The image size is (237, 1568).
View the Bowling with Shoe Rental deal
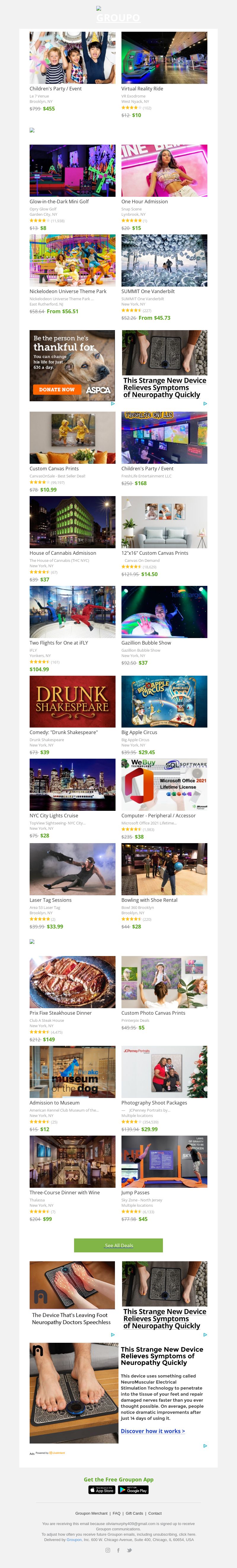pyautogui.click(x=164, y=869)
